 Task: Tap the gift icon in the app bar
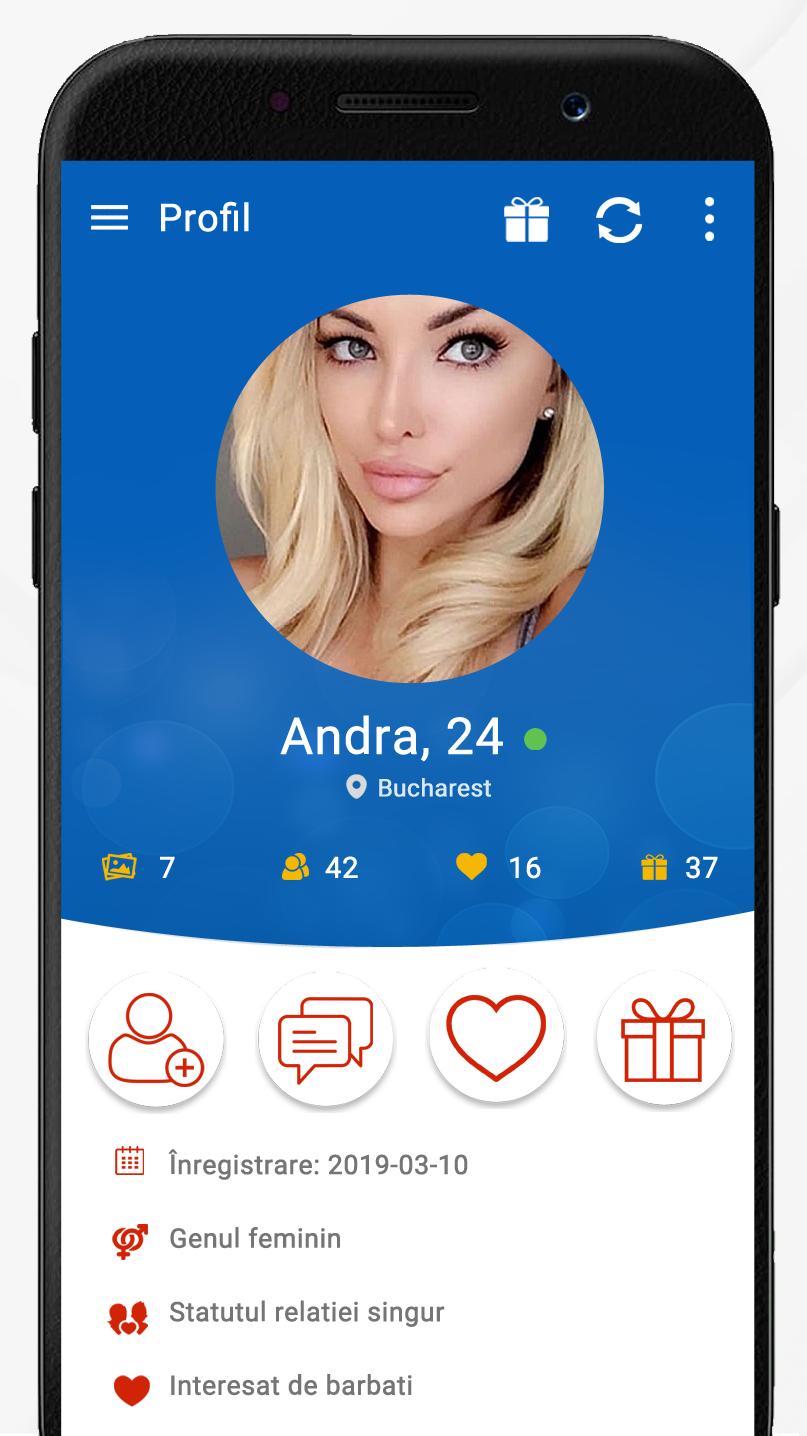[526, 219]
